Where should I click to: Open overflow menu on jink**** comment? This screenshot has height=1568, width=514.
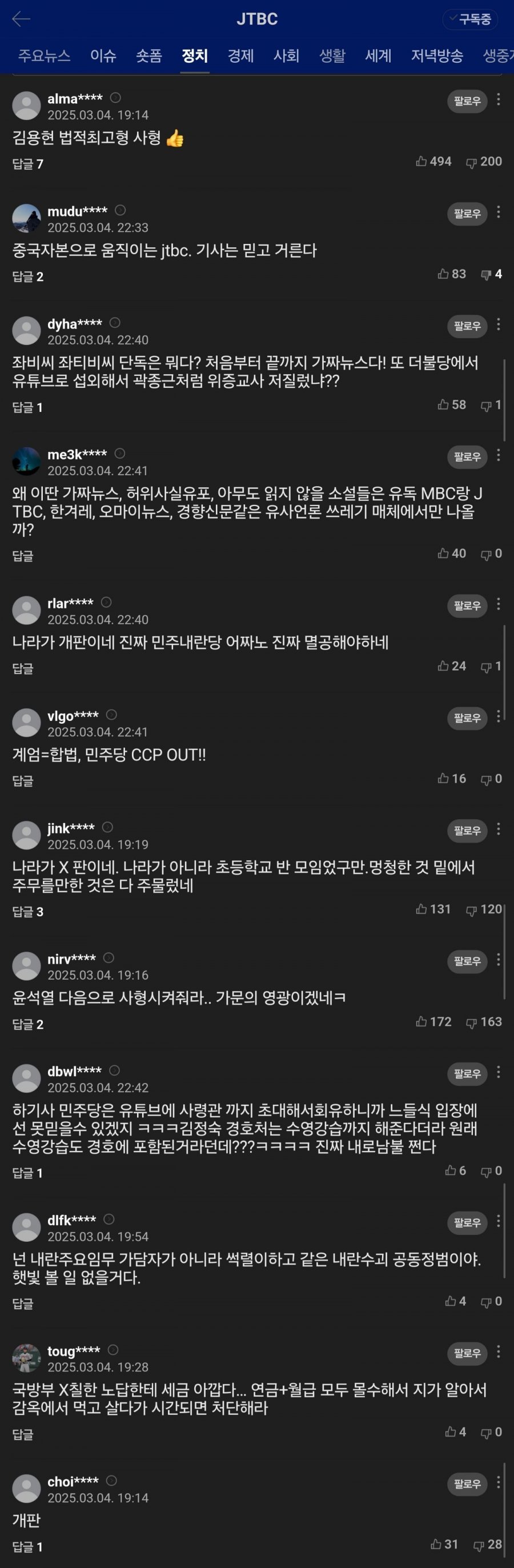(x=498, y=829)
